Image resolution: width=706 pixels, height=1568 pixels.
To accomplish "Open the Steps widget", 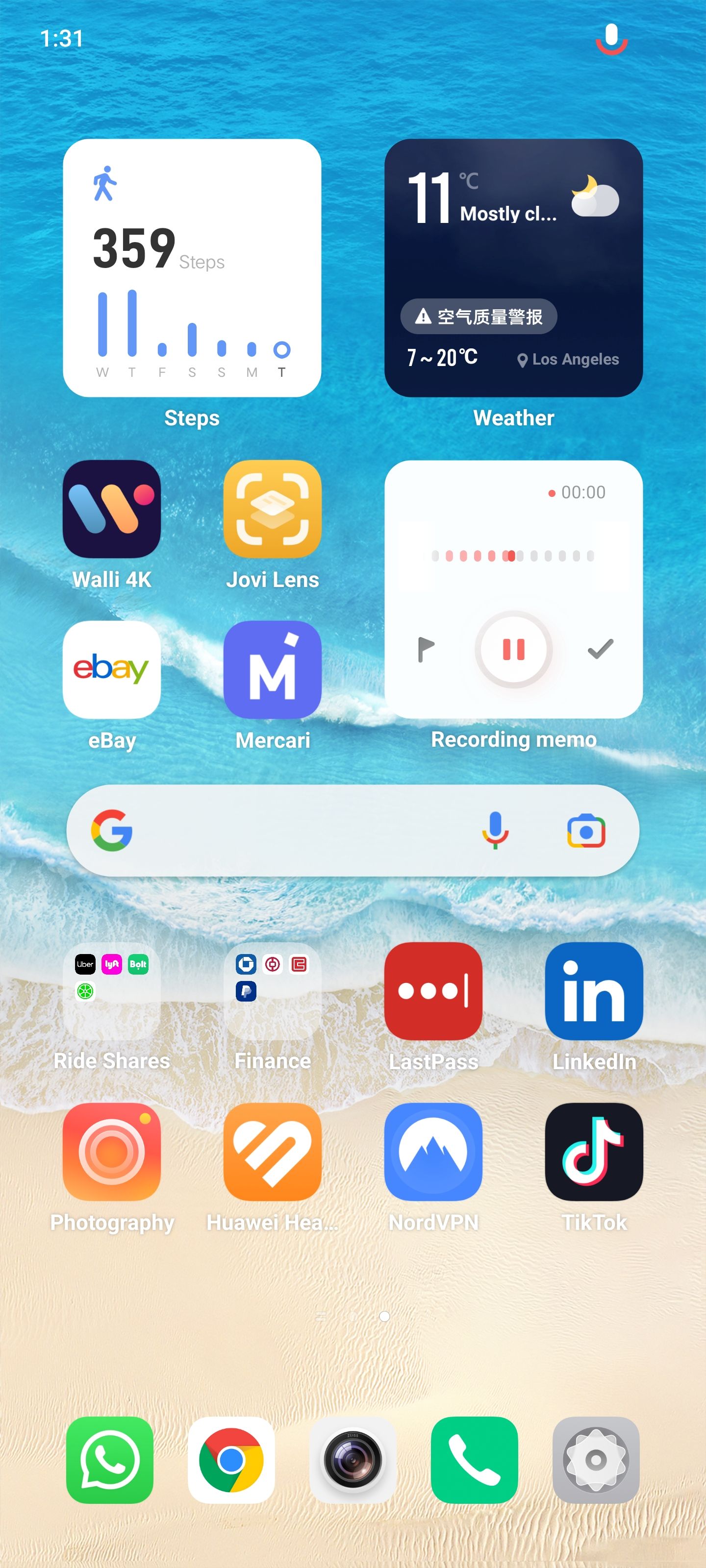I will pyautogui.click(x=192, y=268).
